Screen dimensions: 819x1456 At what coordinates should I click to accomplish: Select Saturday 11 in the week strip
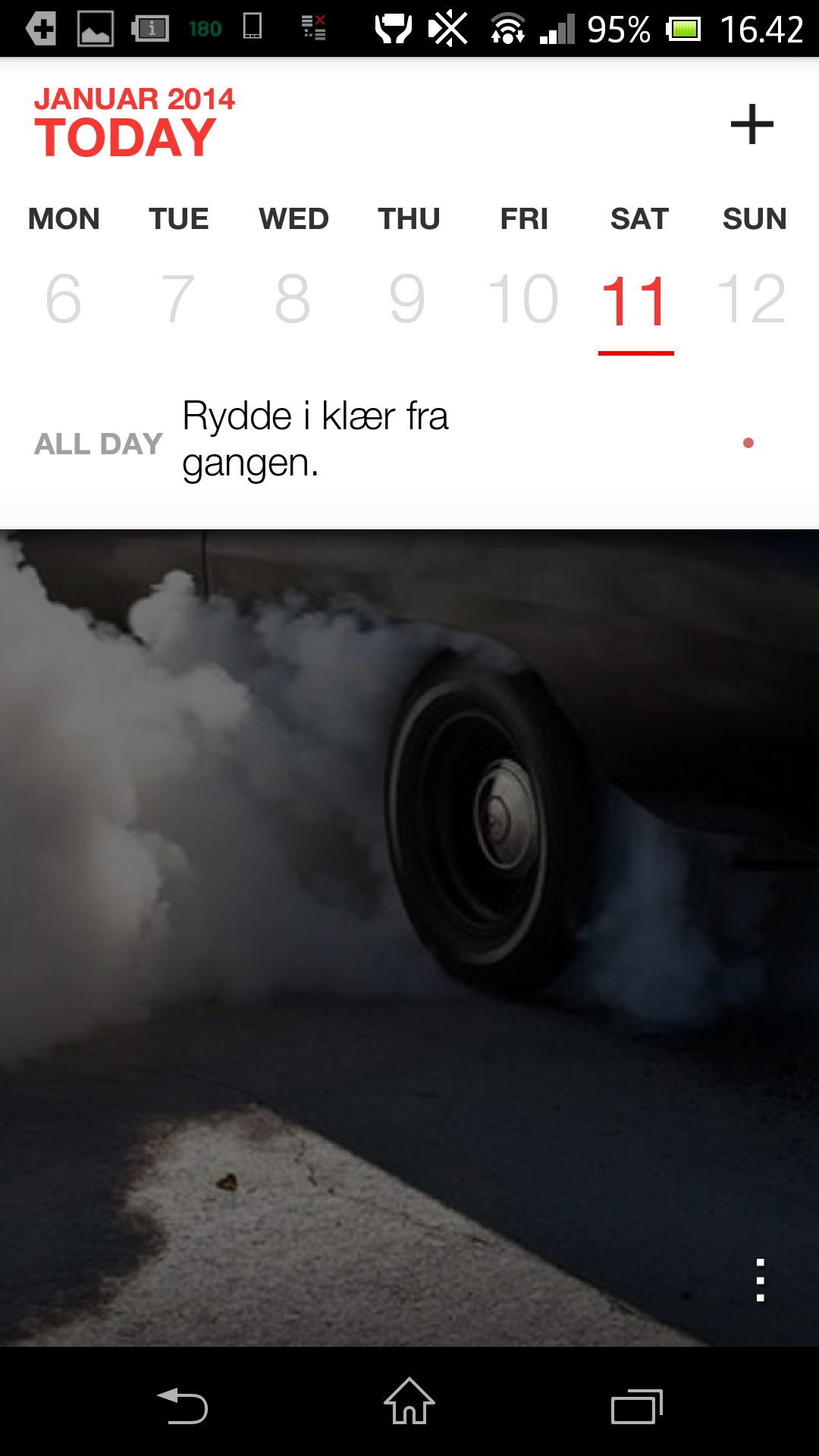point(636,300)
